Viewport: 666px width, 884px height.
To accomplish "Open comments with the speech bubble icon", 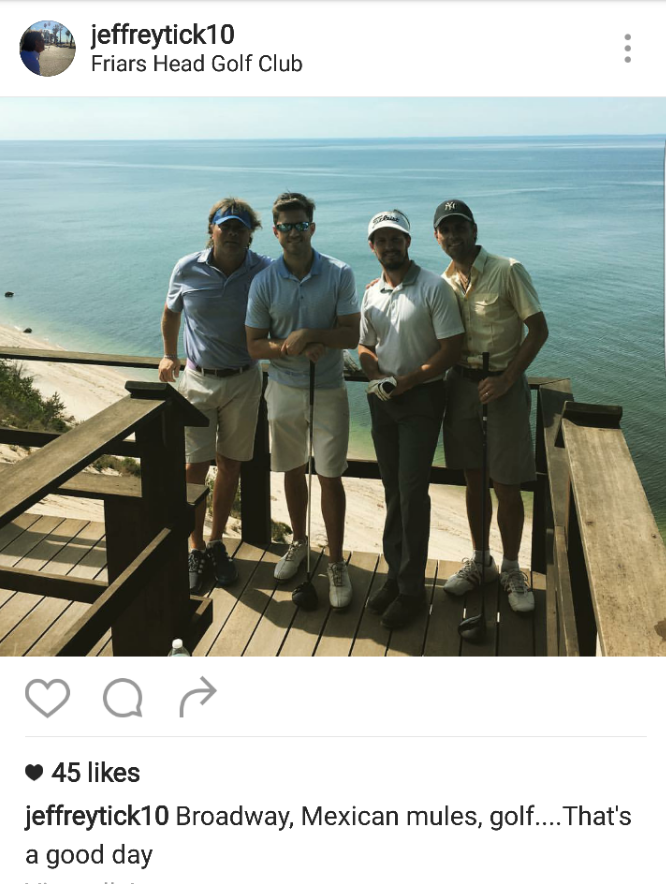I will (122, 698).
